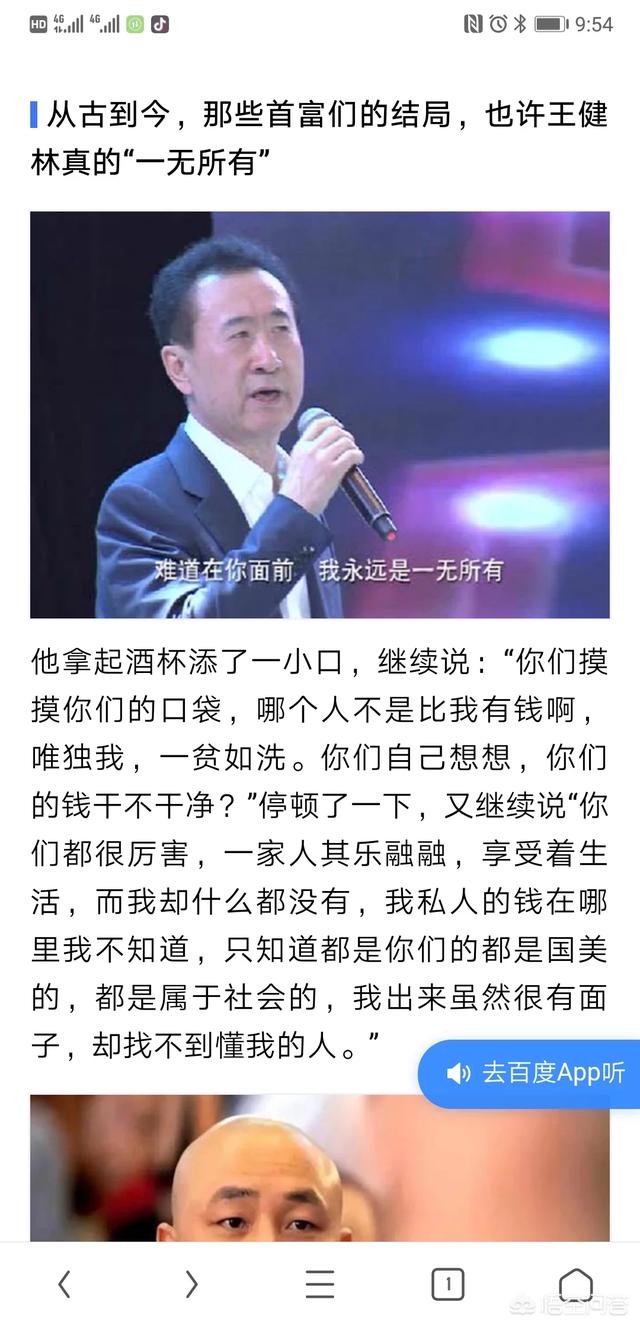640x1327 pixels.
Task: Go back to the previous page
Action: pyautogui.click(x=64, y=1283)
